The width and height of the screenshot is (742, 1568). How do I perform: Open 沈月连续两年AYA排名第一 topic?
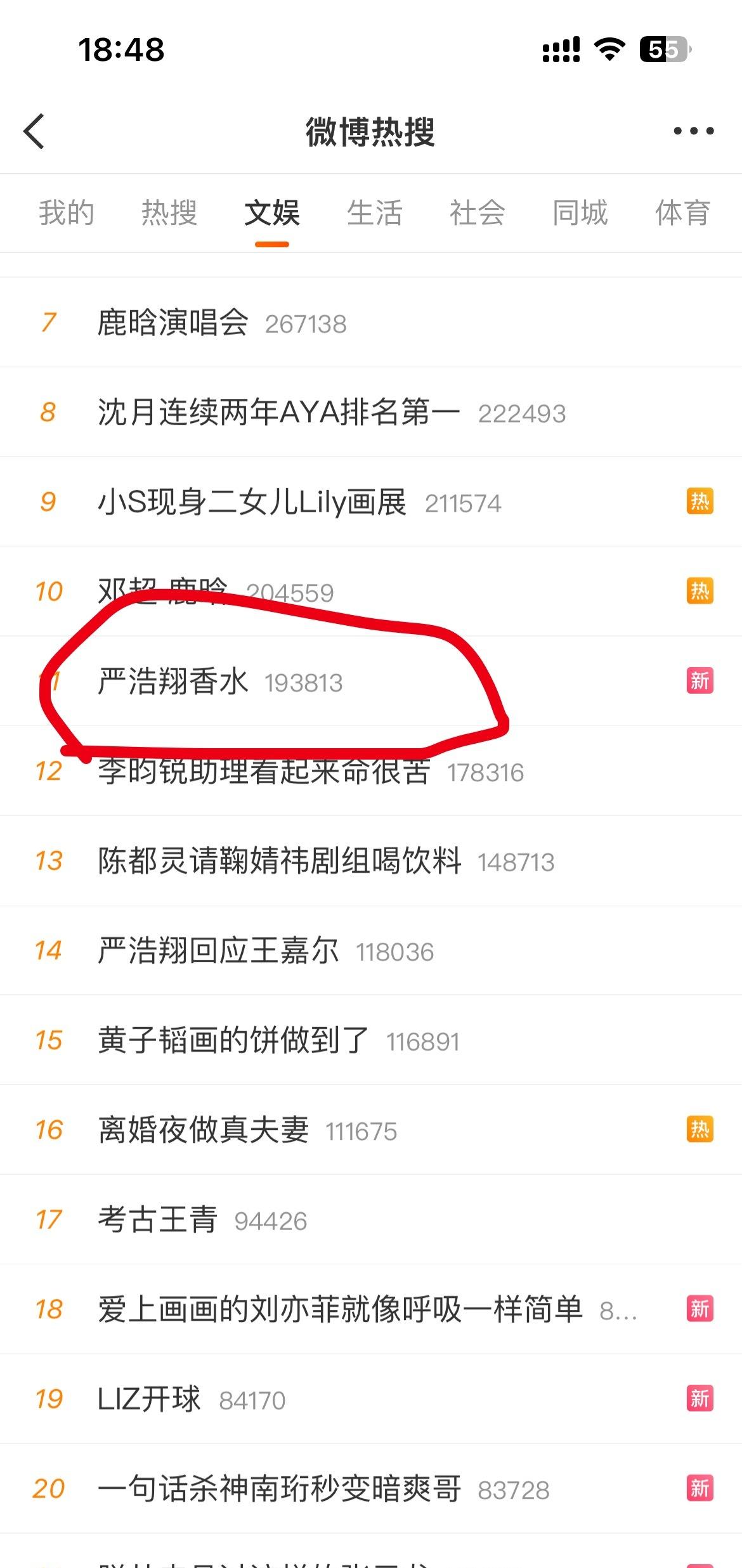click(x=279, y=413)
